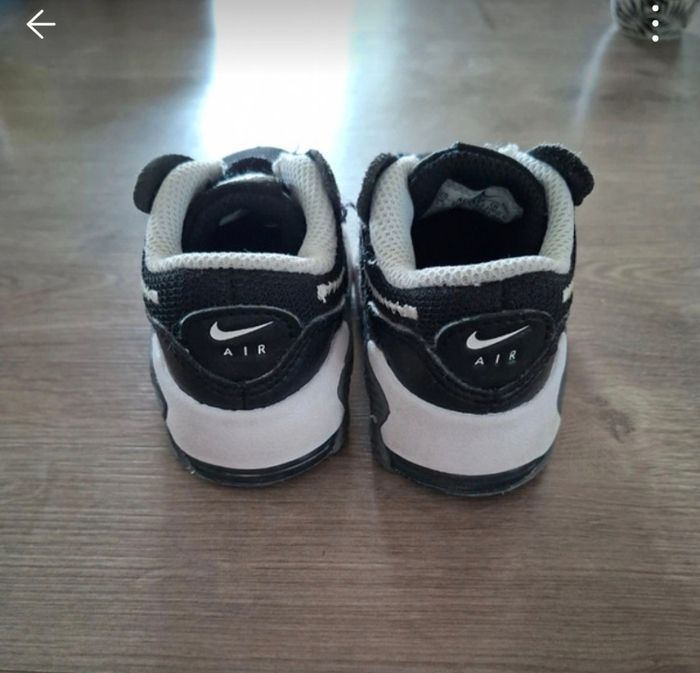The width and height of the screenshot is (700, 673).
Task: Open the three-dot overflow menu
Action: point(655,22)
